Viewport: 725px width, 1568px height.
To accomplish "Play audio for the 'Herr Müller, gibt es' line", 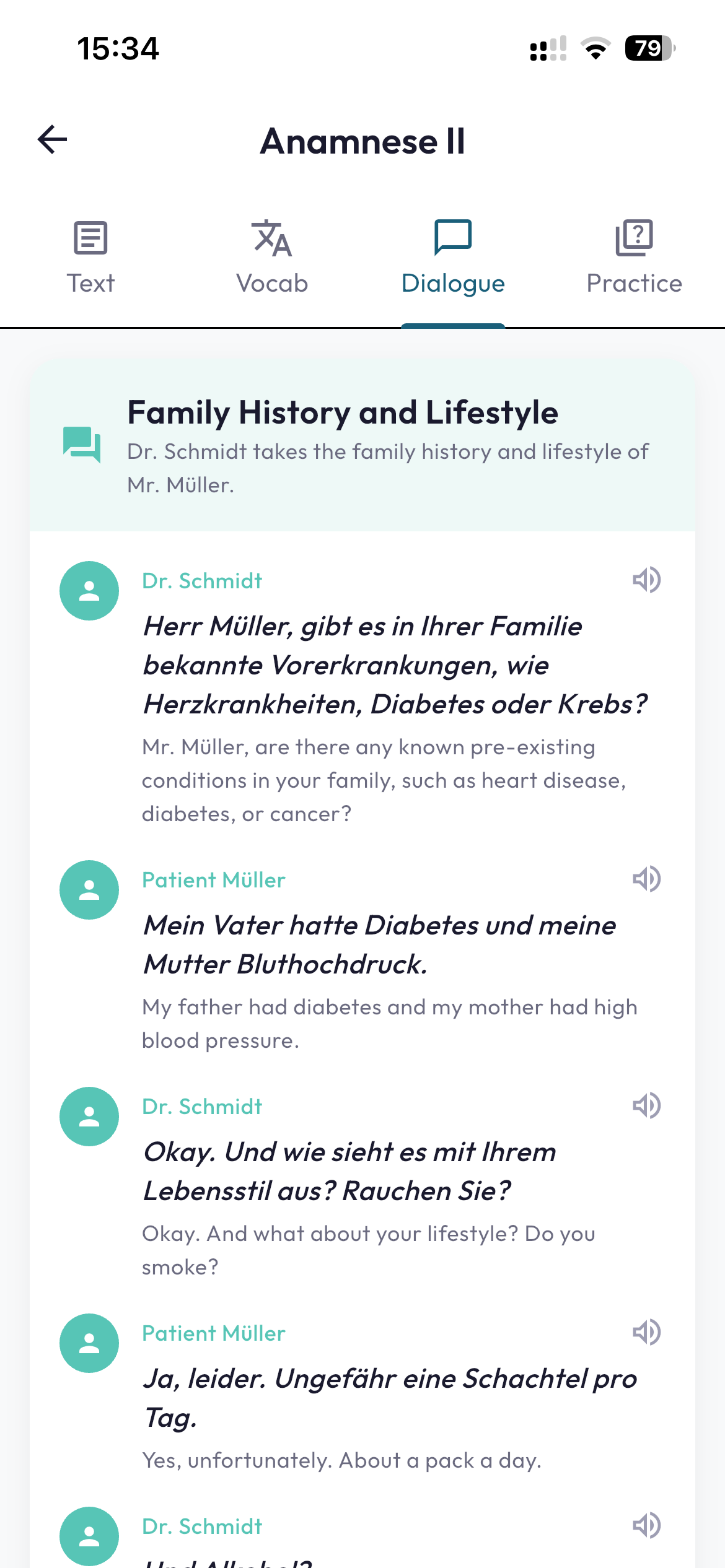I will click(x=646, y=580).
